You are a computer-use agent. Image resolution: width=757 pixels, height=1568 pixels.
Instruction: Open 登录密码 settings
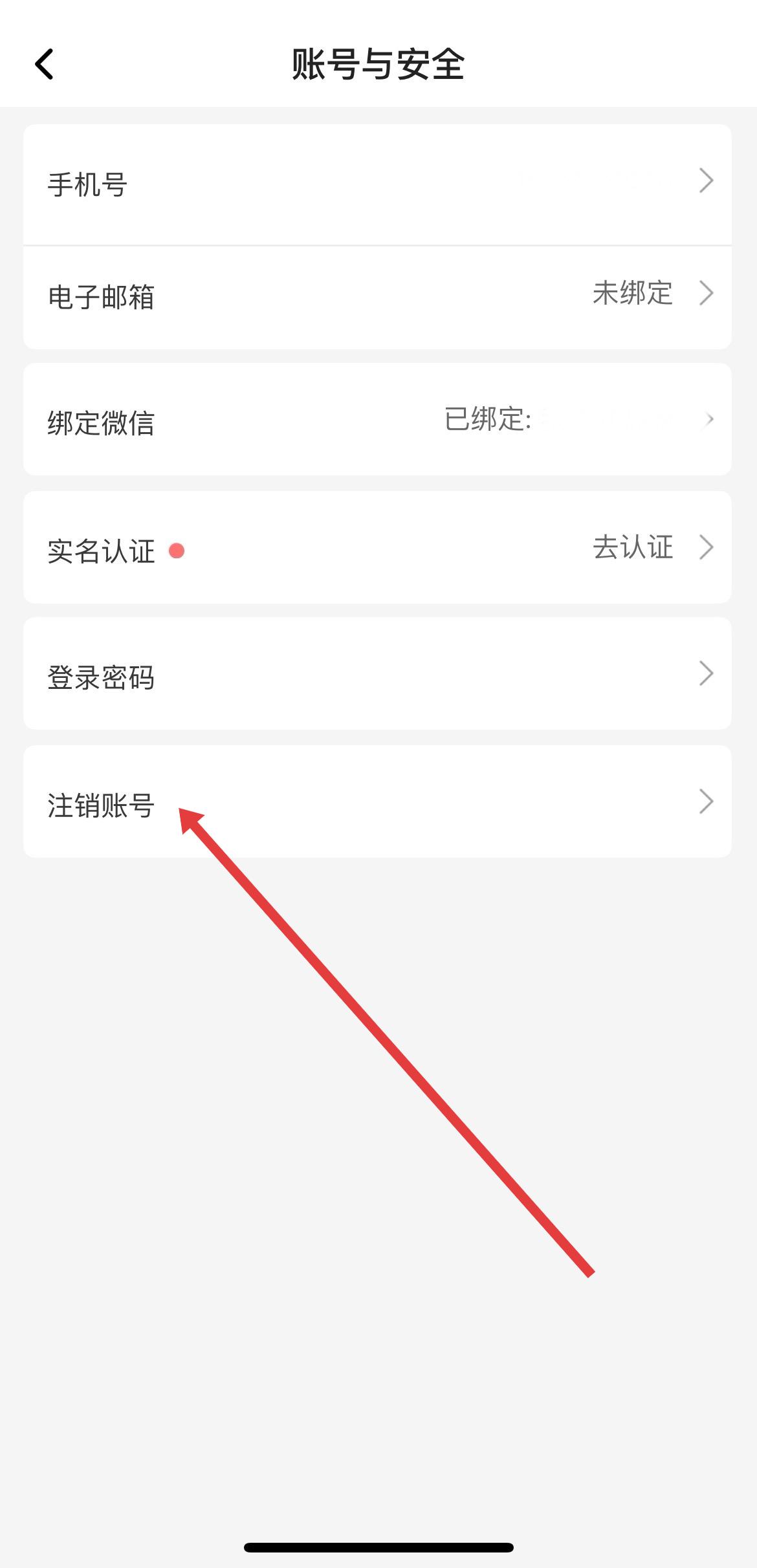coord(377,675)
